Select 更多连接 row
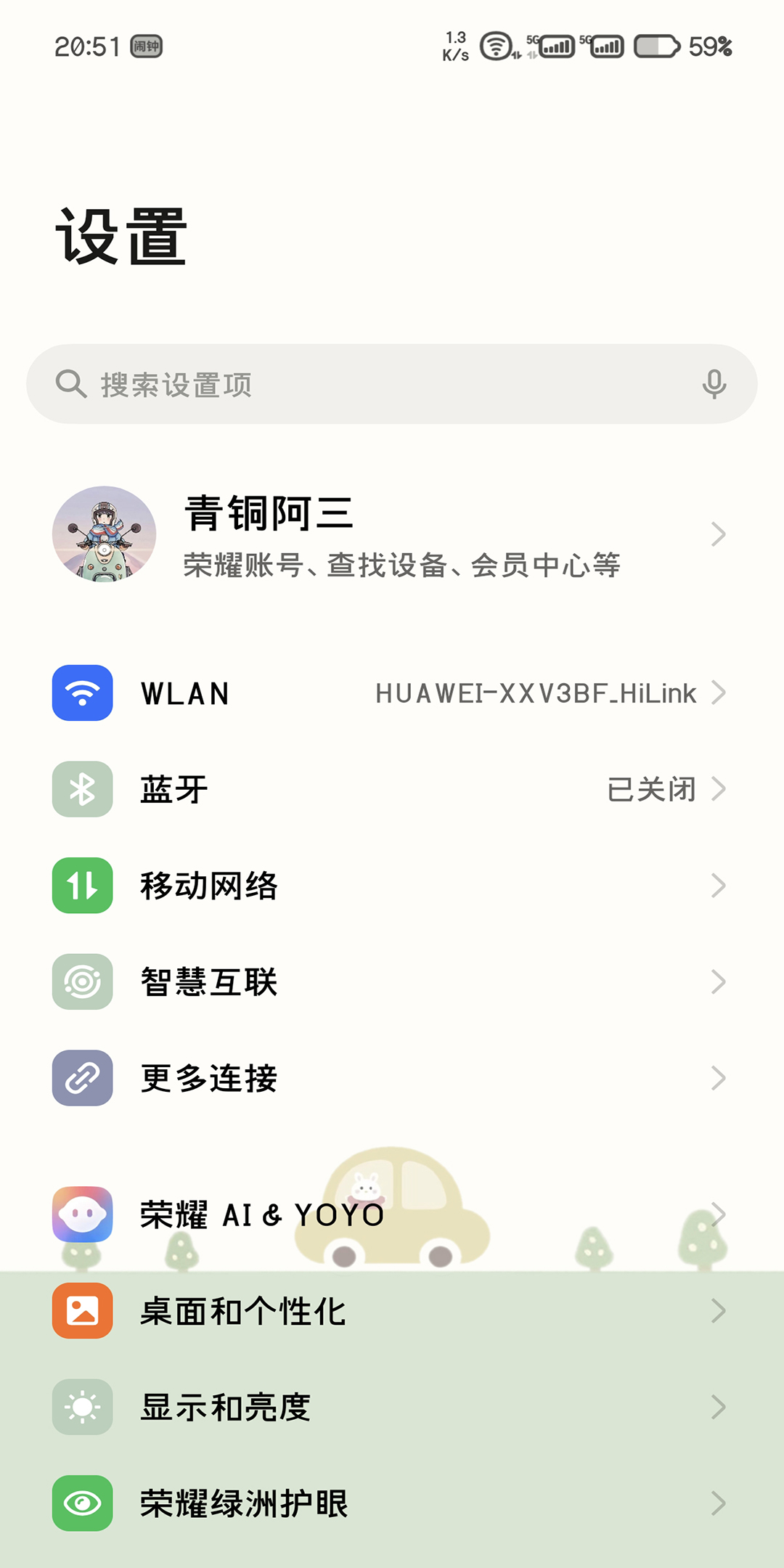The width and height of the screenshot is (784, 1568). (x=392, y=1078)
